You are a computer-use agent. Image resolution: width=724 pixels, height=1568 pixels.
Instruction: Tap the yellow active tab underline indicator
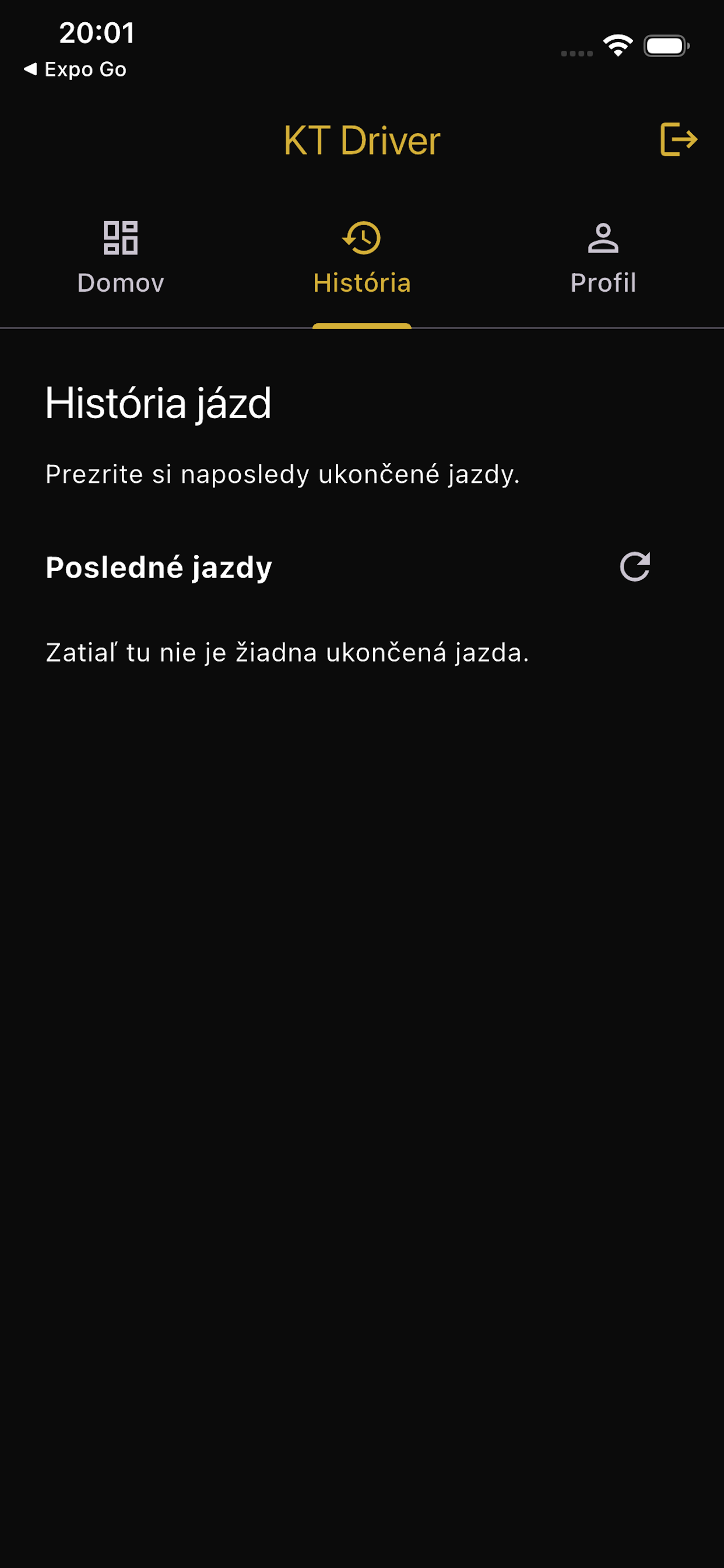click(x=362, y=326)
